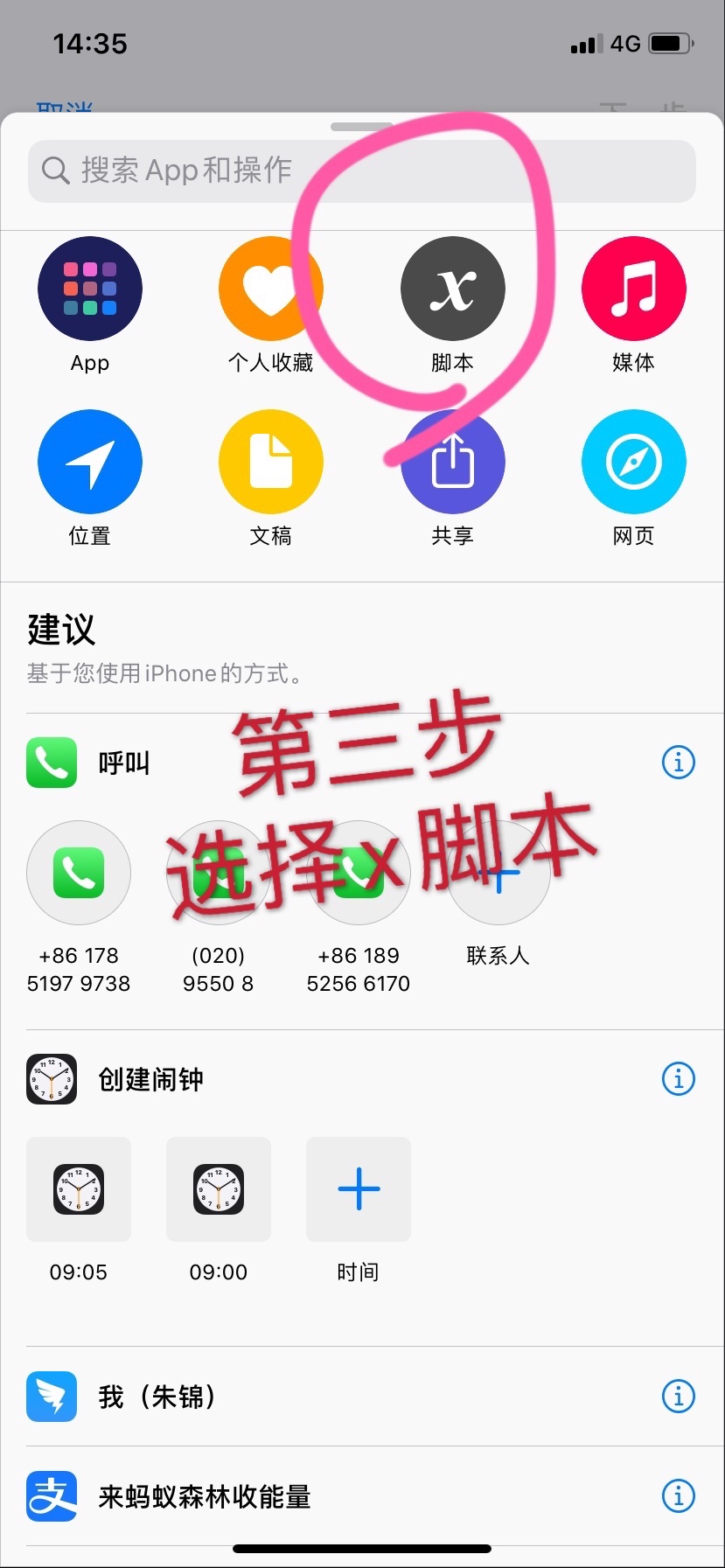
Task: Open the 媒体 media category
Action: [x=633, y=289]
